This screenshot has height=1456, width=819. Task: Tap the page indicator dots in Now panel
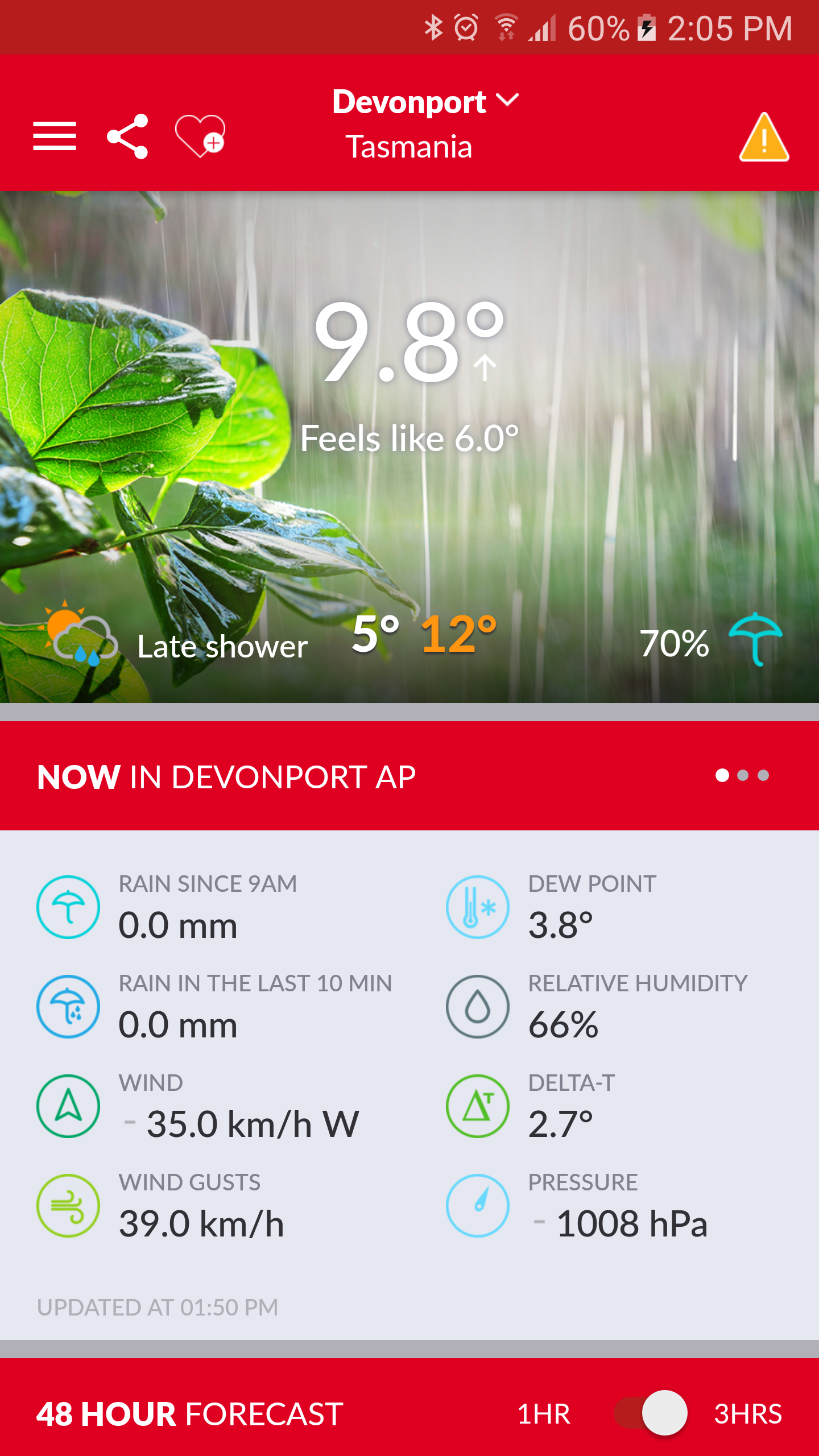742,775
